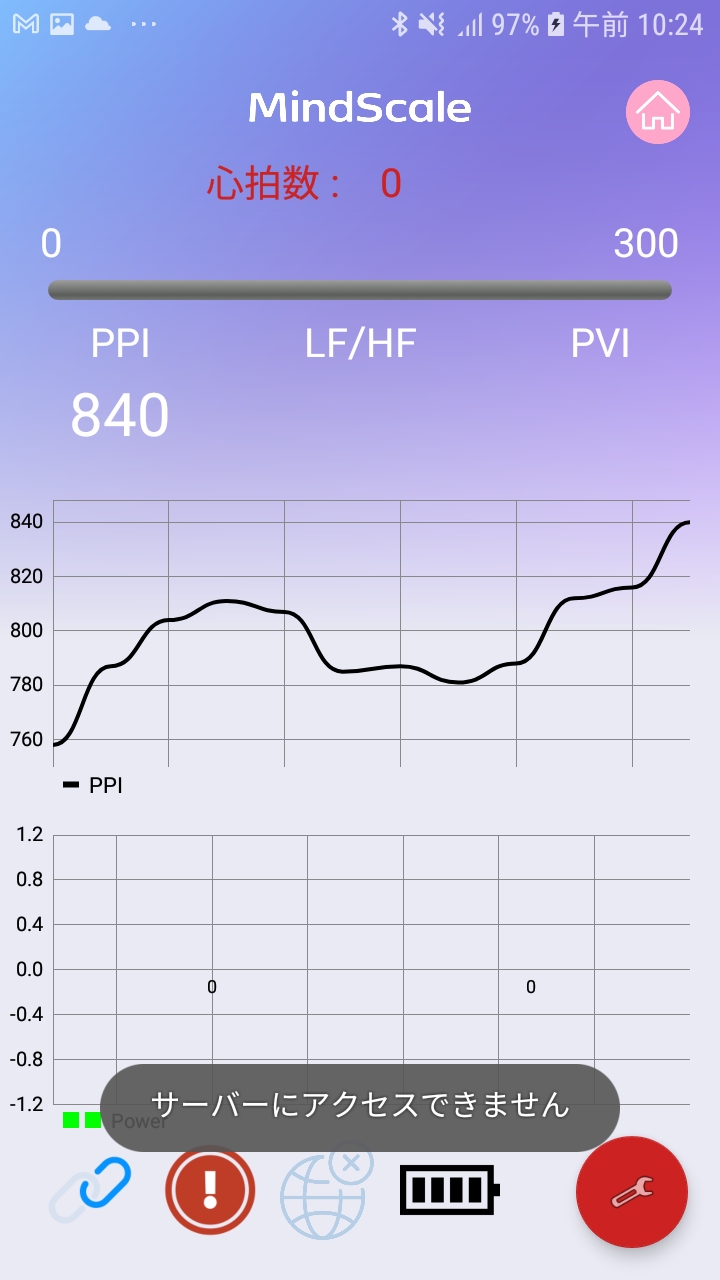
Task: Tap the blue chain link icon
Action: [x=91, y=1191]
